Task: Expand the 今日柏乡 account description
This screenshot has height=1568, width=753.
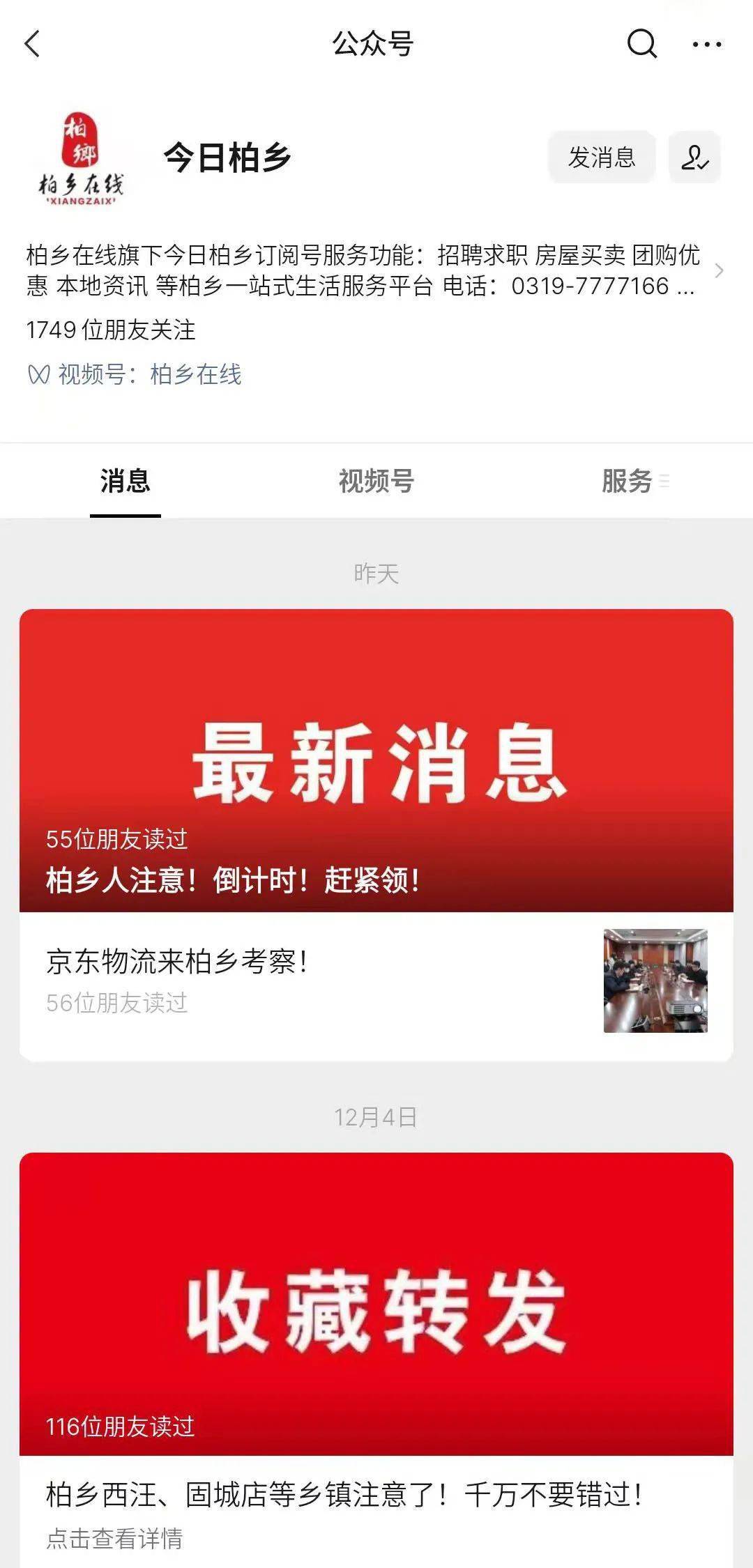Action: point(718,270)
